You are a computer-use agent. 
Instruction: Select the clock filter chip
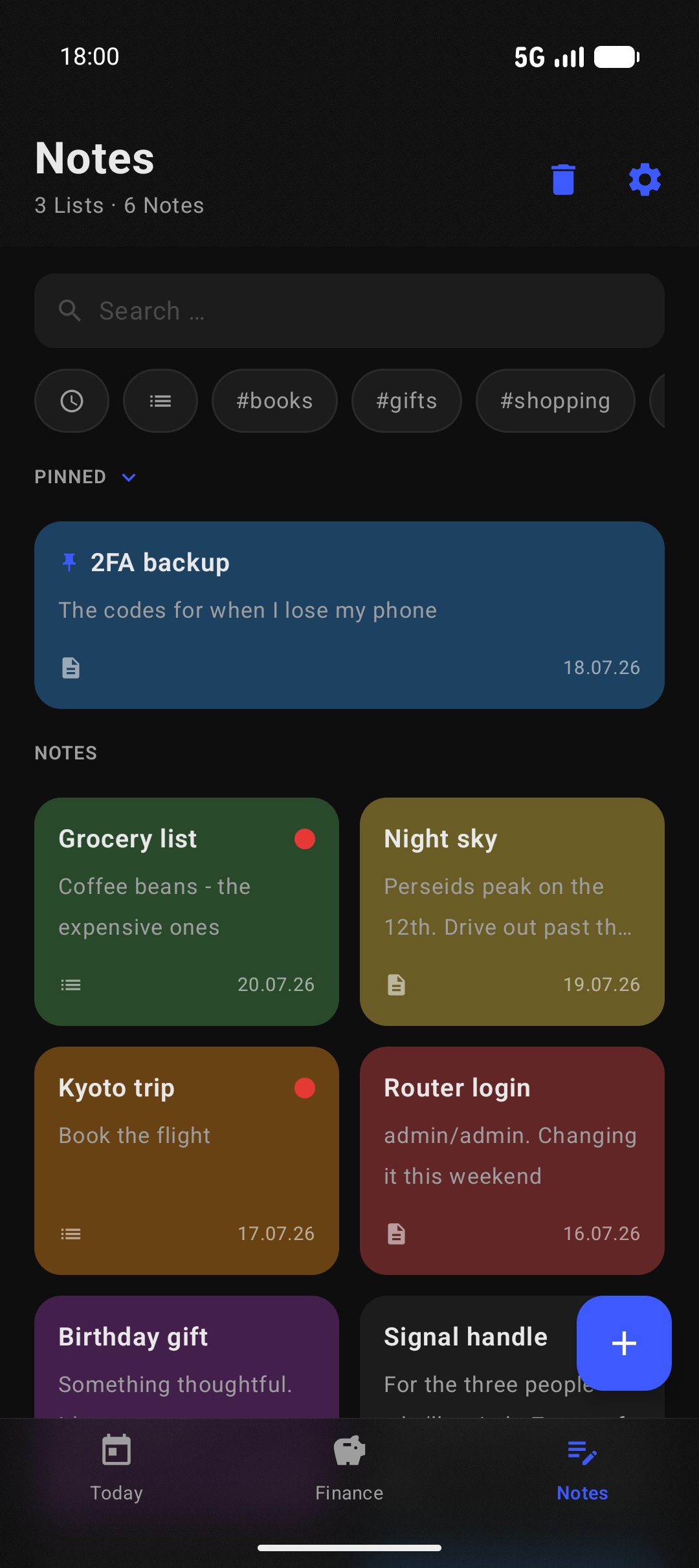click(x=72, y=401)
